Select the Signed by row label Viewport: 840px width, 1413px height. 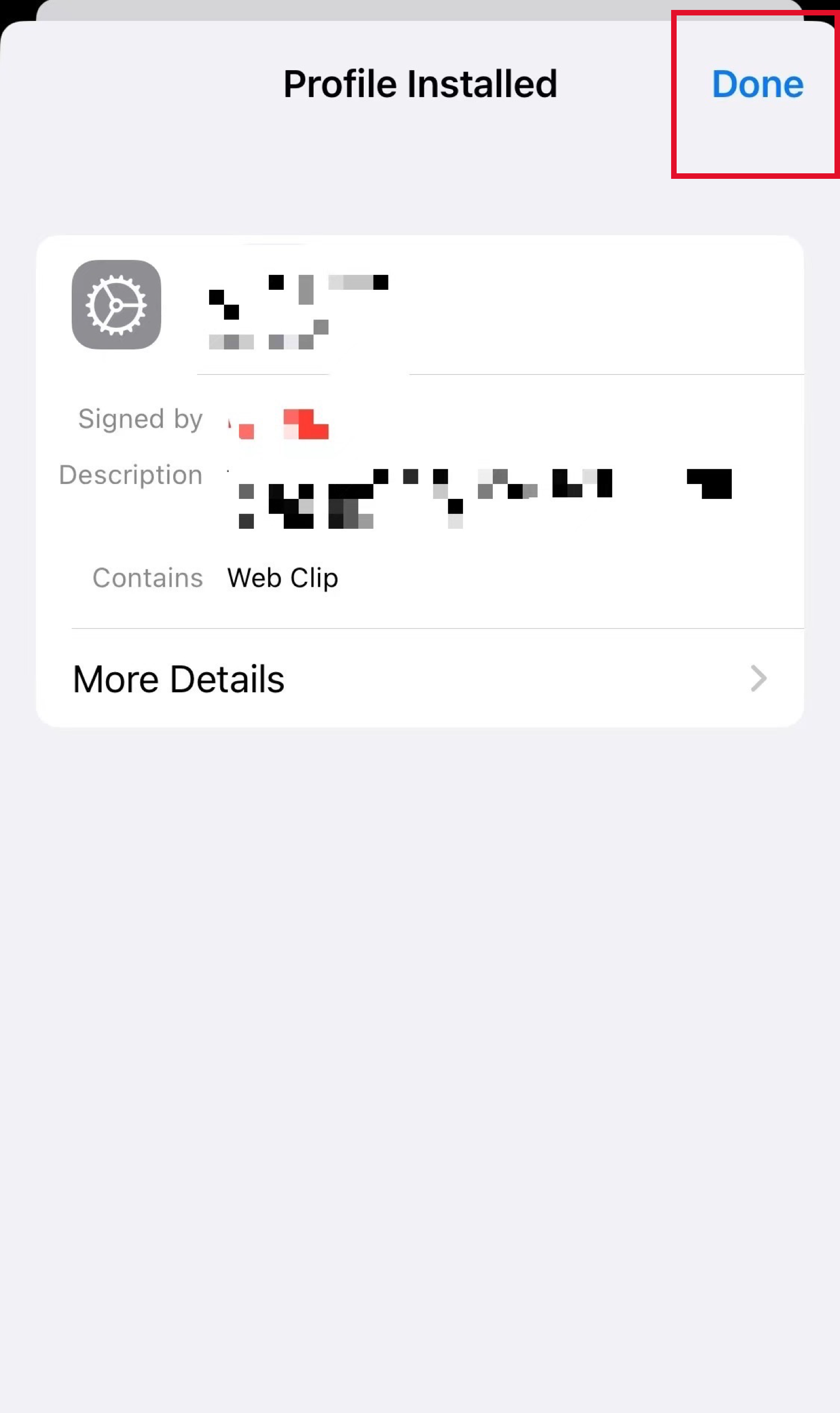pyautogui.click(x=140, y=419)
